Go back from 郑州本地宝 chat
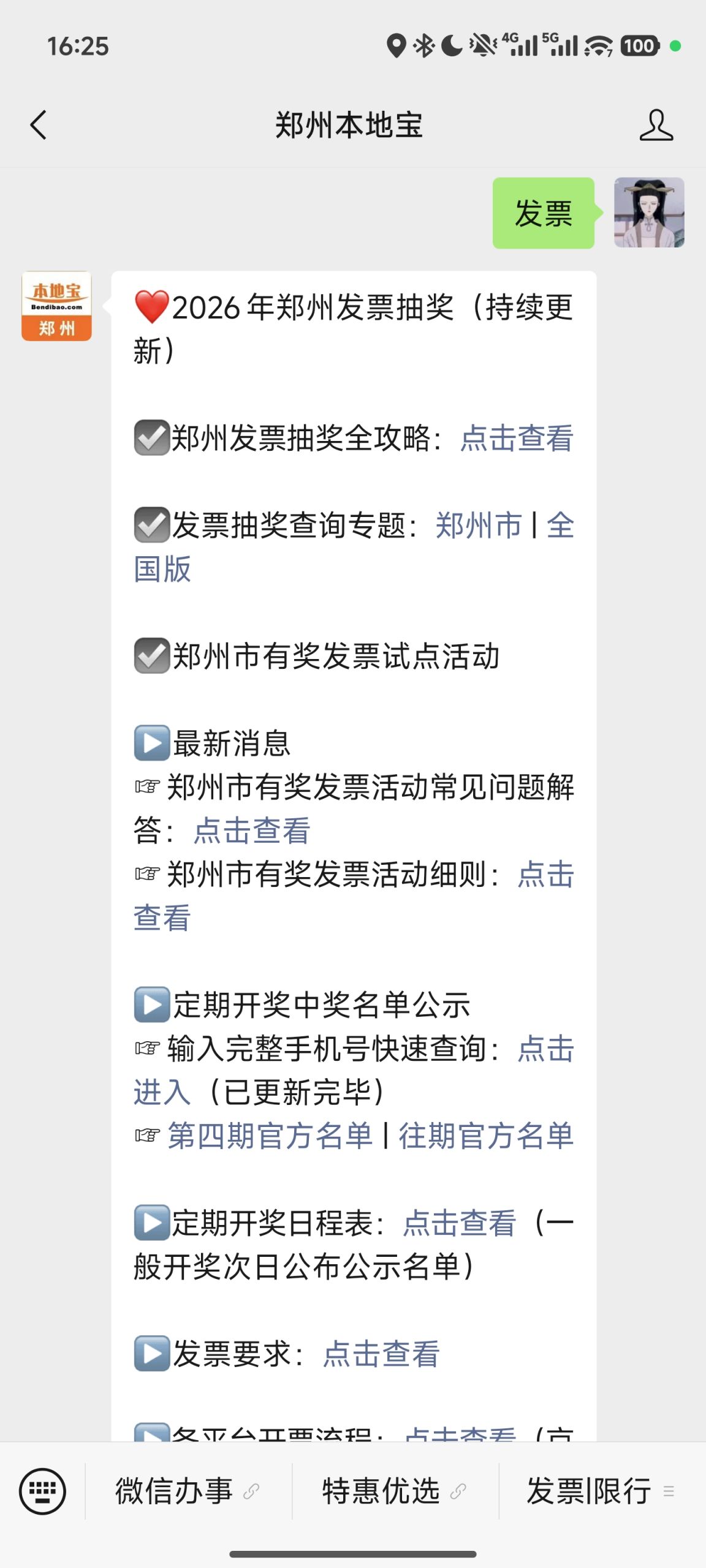Image resolution: width=706 pixels, height=1568 pixels. pyautogui.click(x=38, y=125)
